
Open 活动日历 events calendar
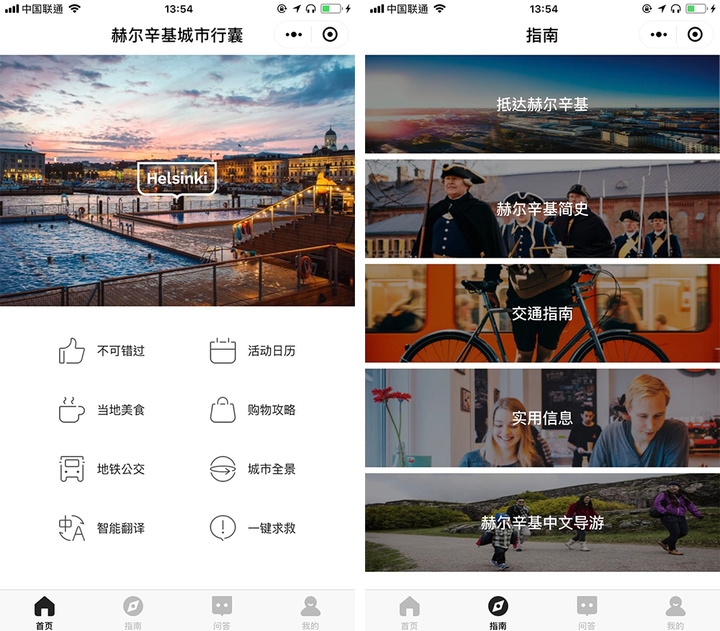pos(253,351)
